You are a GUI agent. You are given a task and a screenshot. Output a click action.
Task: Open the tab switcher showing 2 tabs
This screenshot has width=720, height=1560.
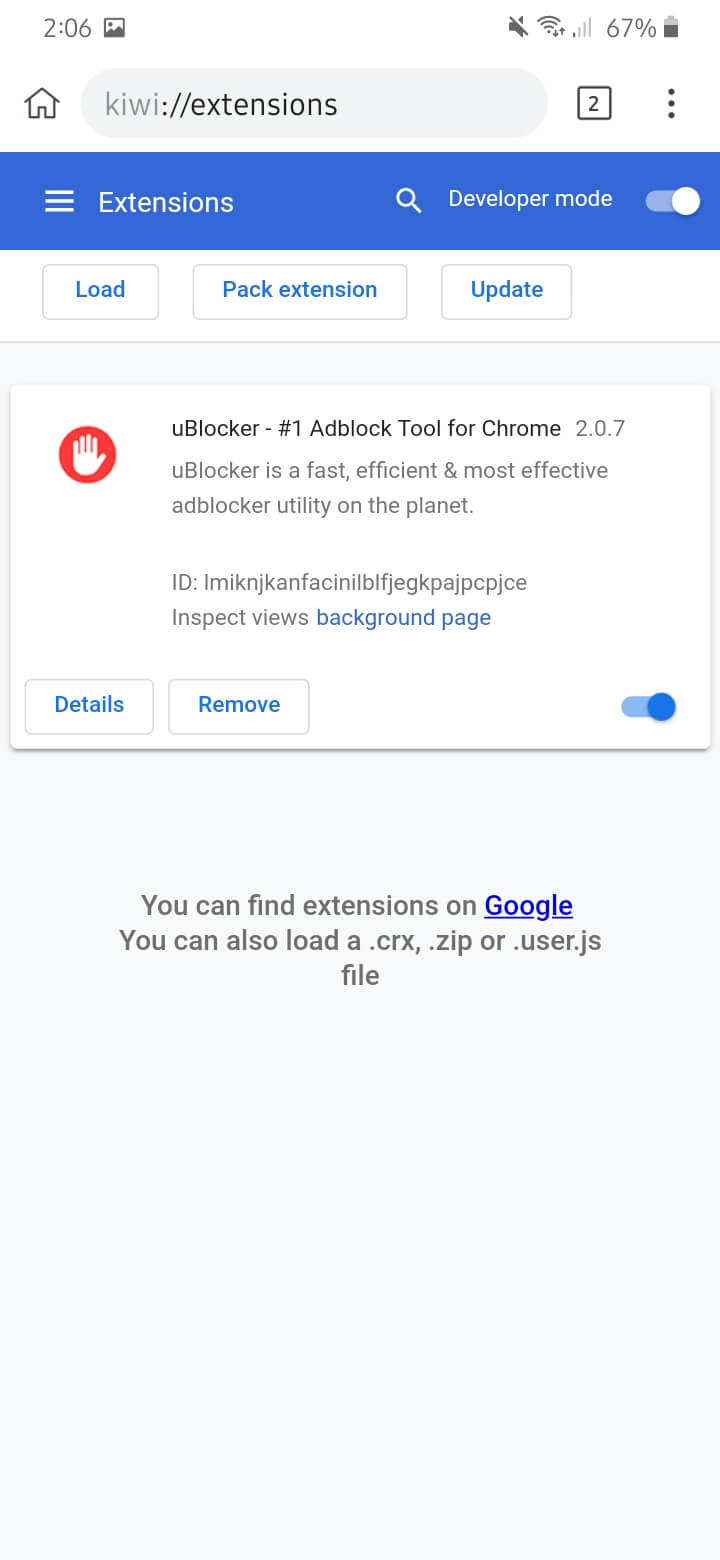coord(594,104)
